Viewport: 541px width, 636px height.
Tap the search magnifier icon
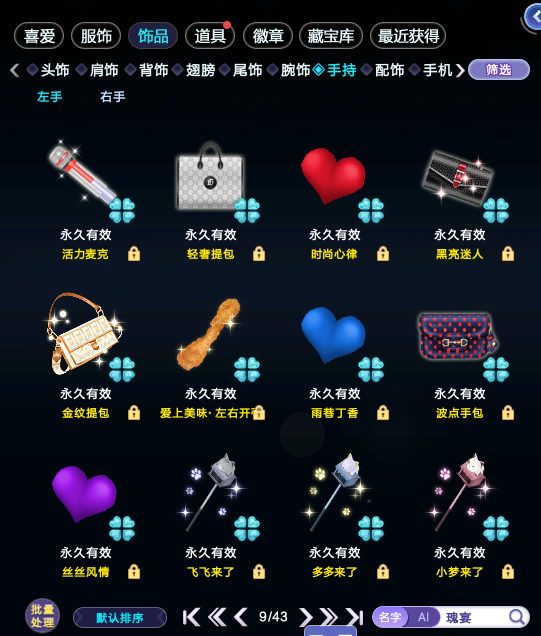coord(516,617)
